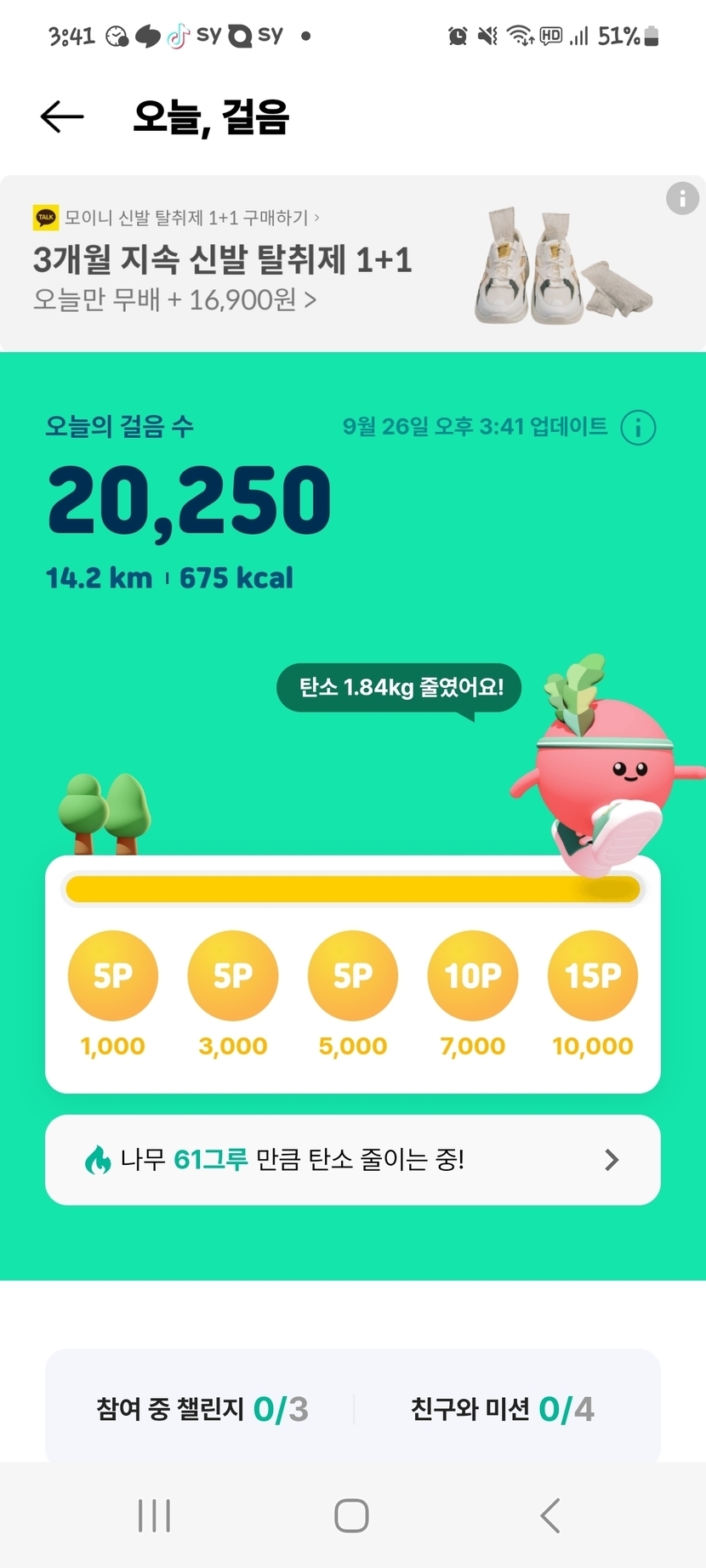Open the 나무 61그루 carbon reduction row
The image size is (706, 1568).
click(x=353, y=1160)
